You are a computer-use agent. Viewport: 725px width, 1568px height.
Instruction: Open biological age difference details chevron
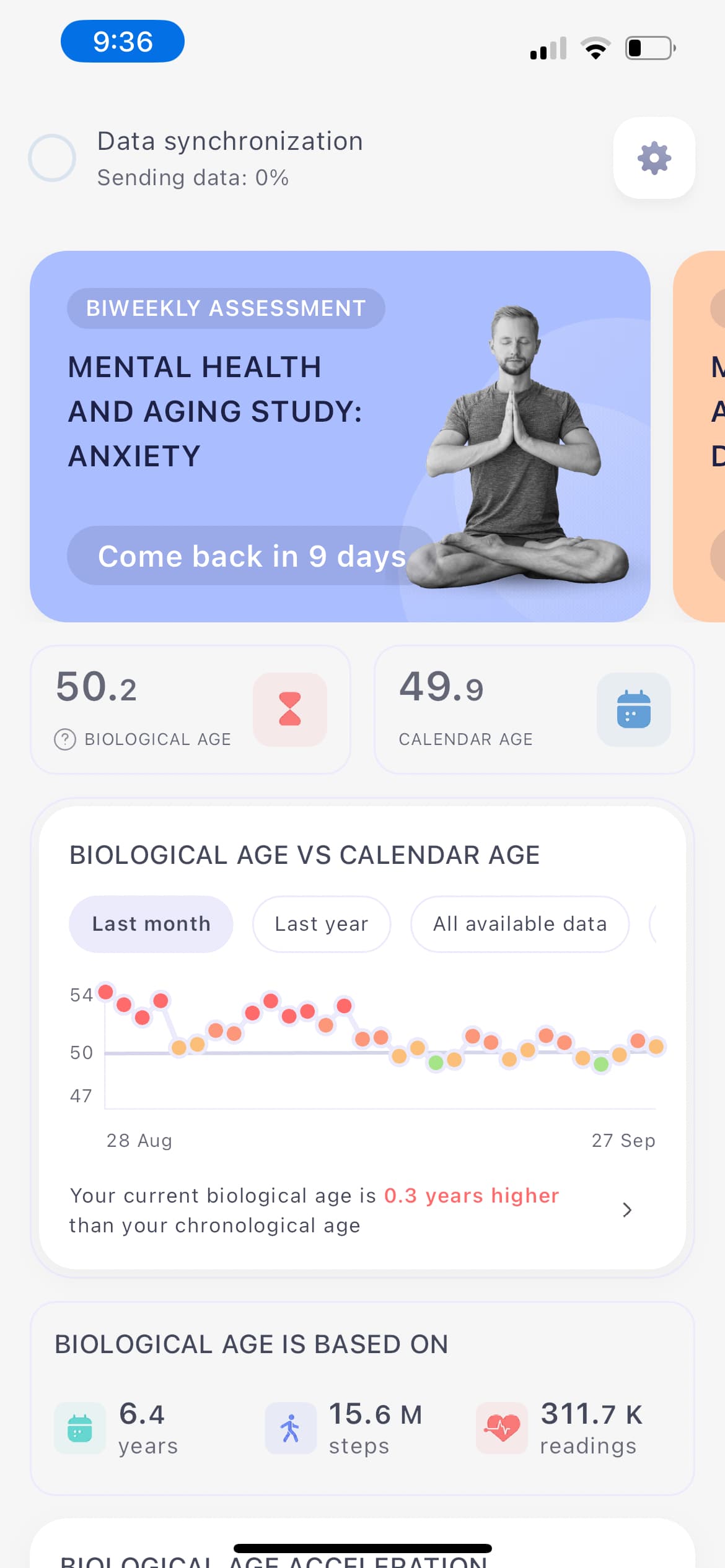[x=627, y=1210]
